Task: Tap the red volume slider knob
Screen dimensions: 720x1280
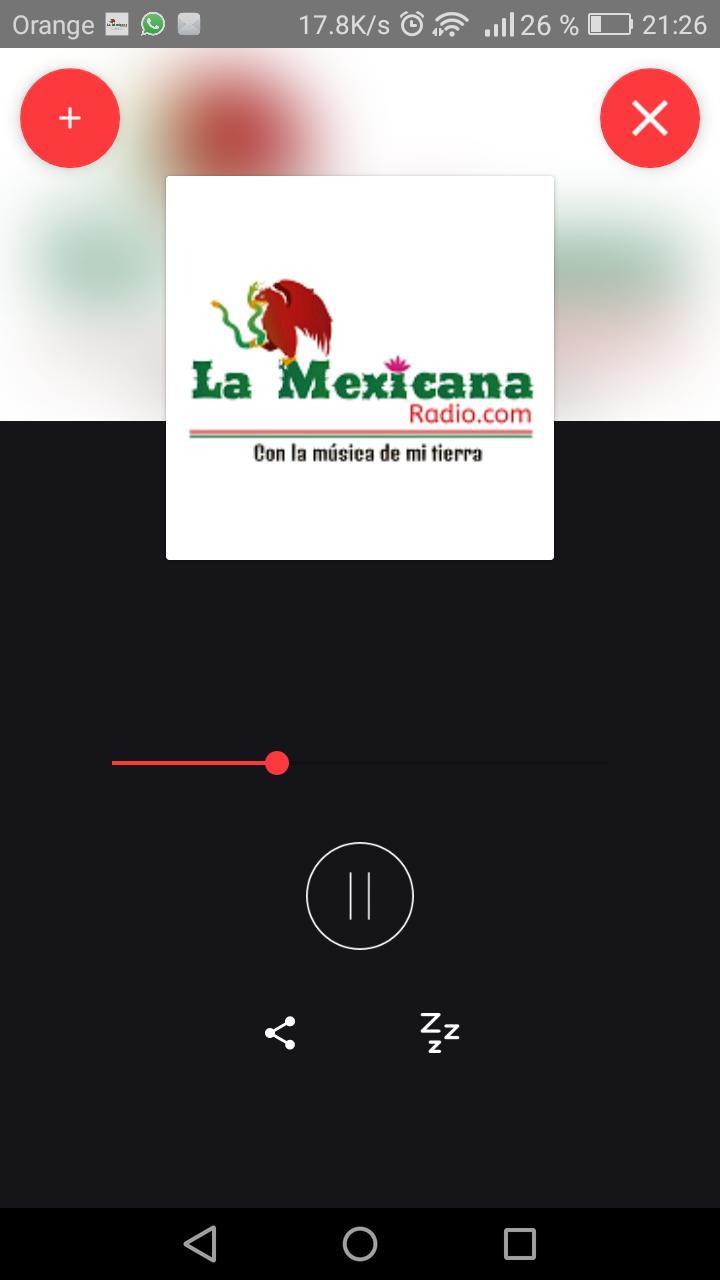Action: tap(277, 763)
